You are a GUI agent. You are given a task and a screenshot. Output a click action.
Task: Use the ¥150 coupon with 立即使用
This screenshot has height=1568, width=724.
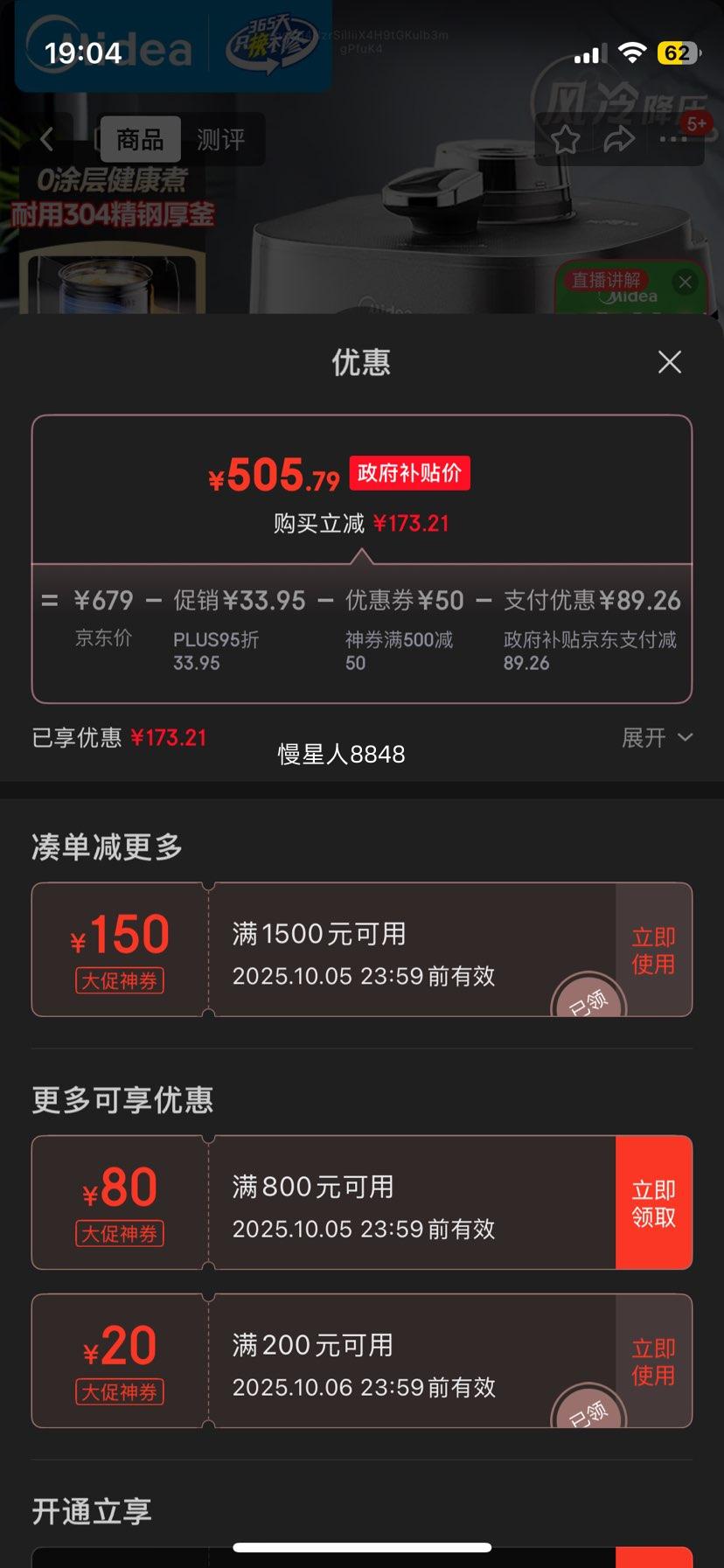pos(653,951)
